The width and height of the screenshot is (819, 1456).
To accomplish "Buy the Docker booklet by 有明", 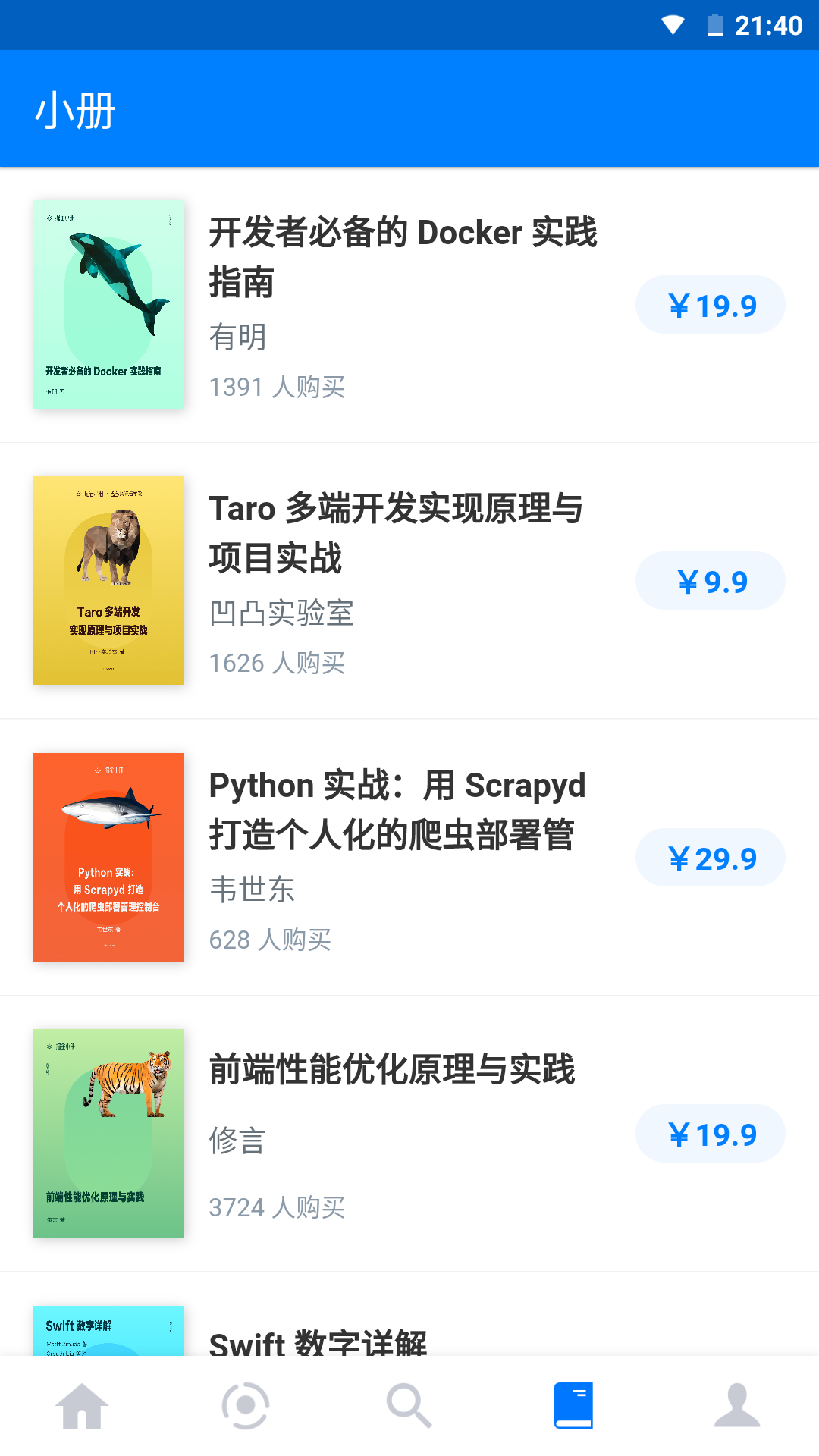I will [710, 305].
